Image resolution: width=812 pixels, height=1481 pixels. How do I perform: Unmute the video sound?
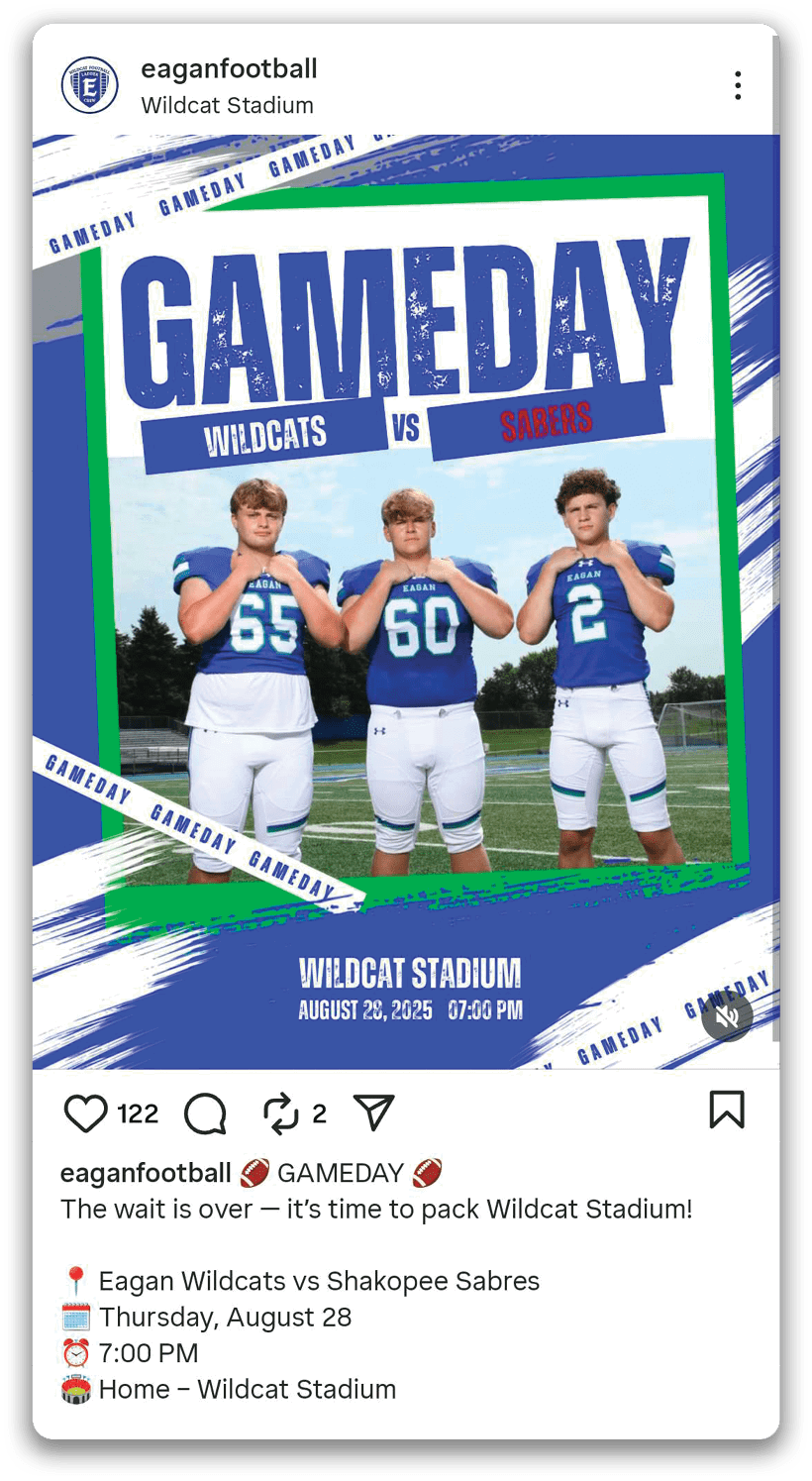tap(728, 1016)
